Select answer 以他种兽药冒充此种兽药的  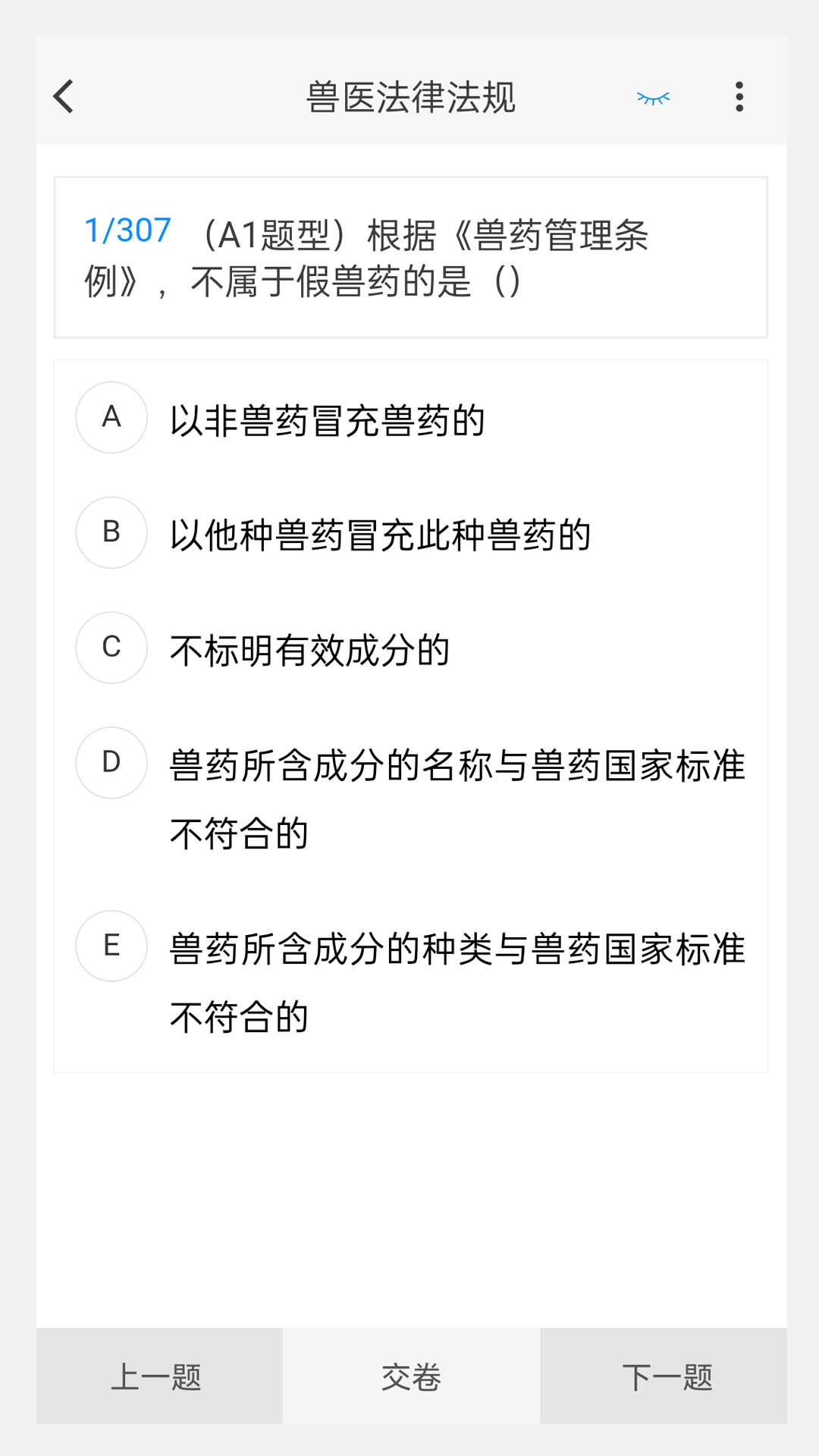tap(379, 532)
